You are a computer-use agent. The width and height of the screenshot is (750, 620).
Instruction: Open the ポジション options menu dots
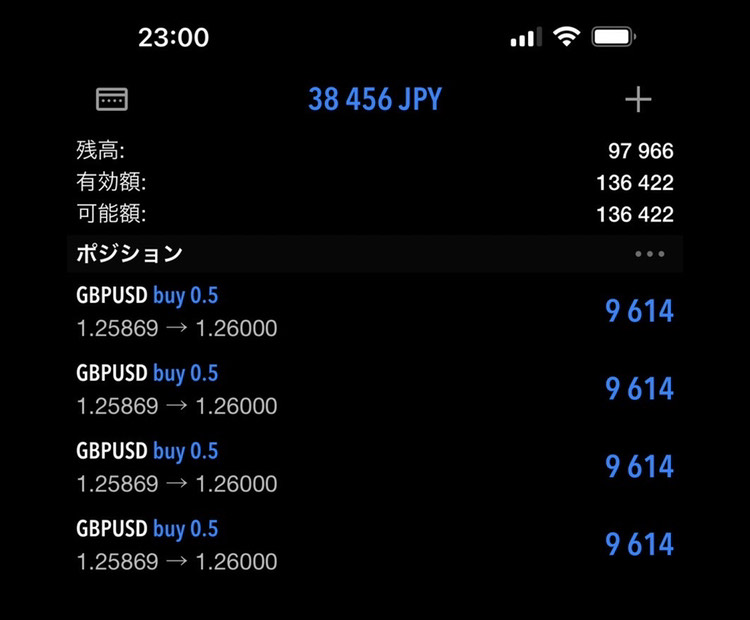[x=649, y=254]
